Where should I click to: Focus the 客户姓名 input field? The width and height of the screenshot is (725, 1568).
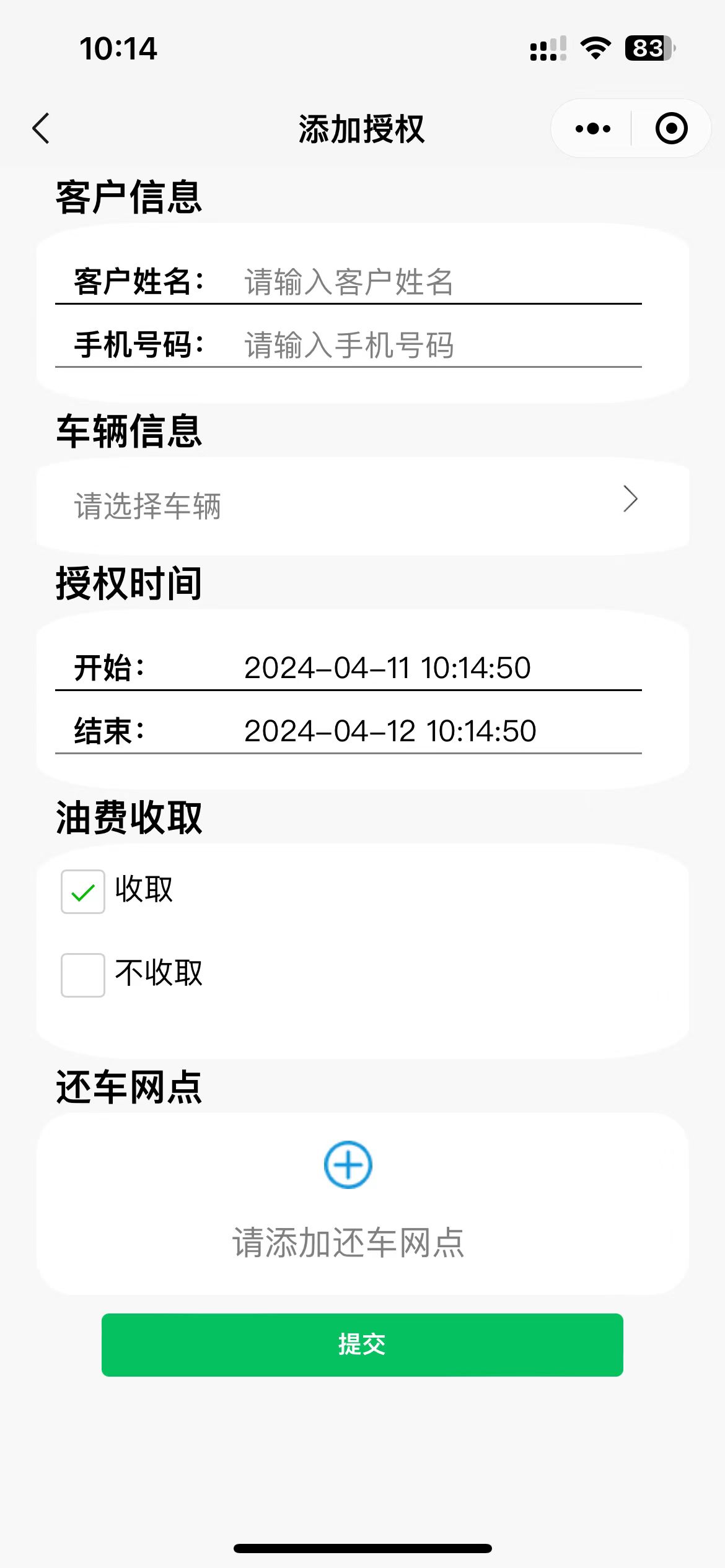pos(442,282)
